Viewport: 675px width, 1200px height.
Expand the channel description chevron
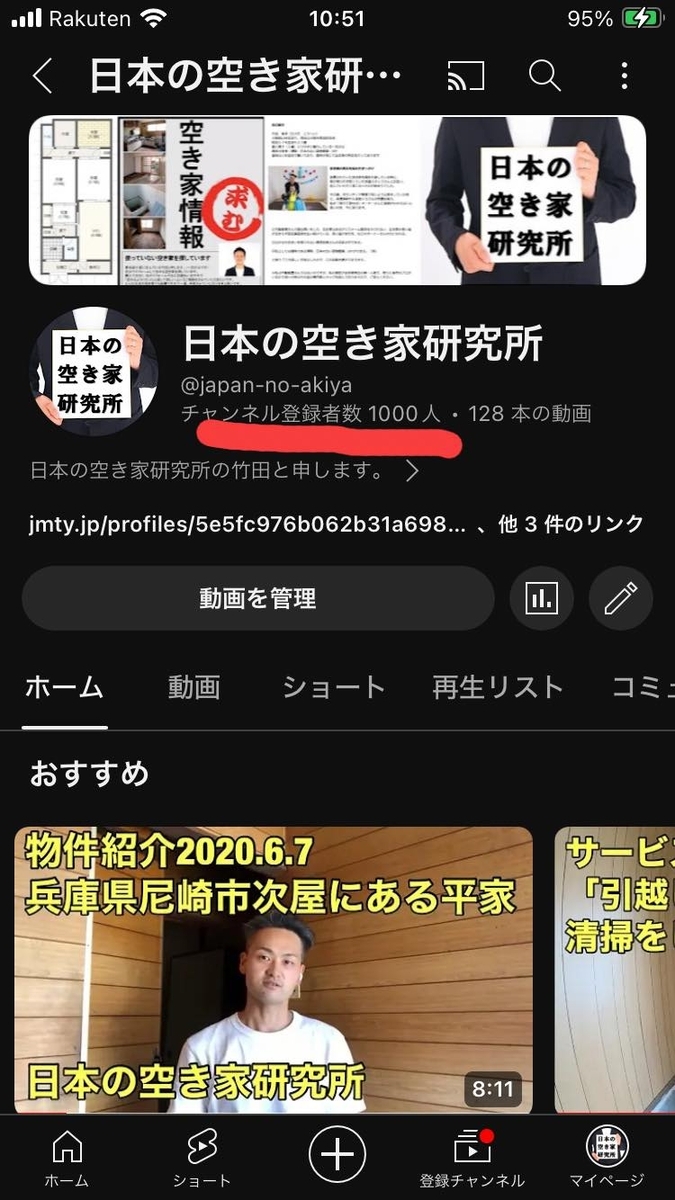pos(411,471)
